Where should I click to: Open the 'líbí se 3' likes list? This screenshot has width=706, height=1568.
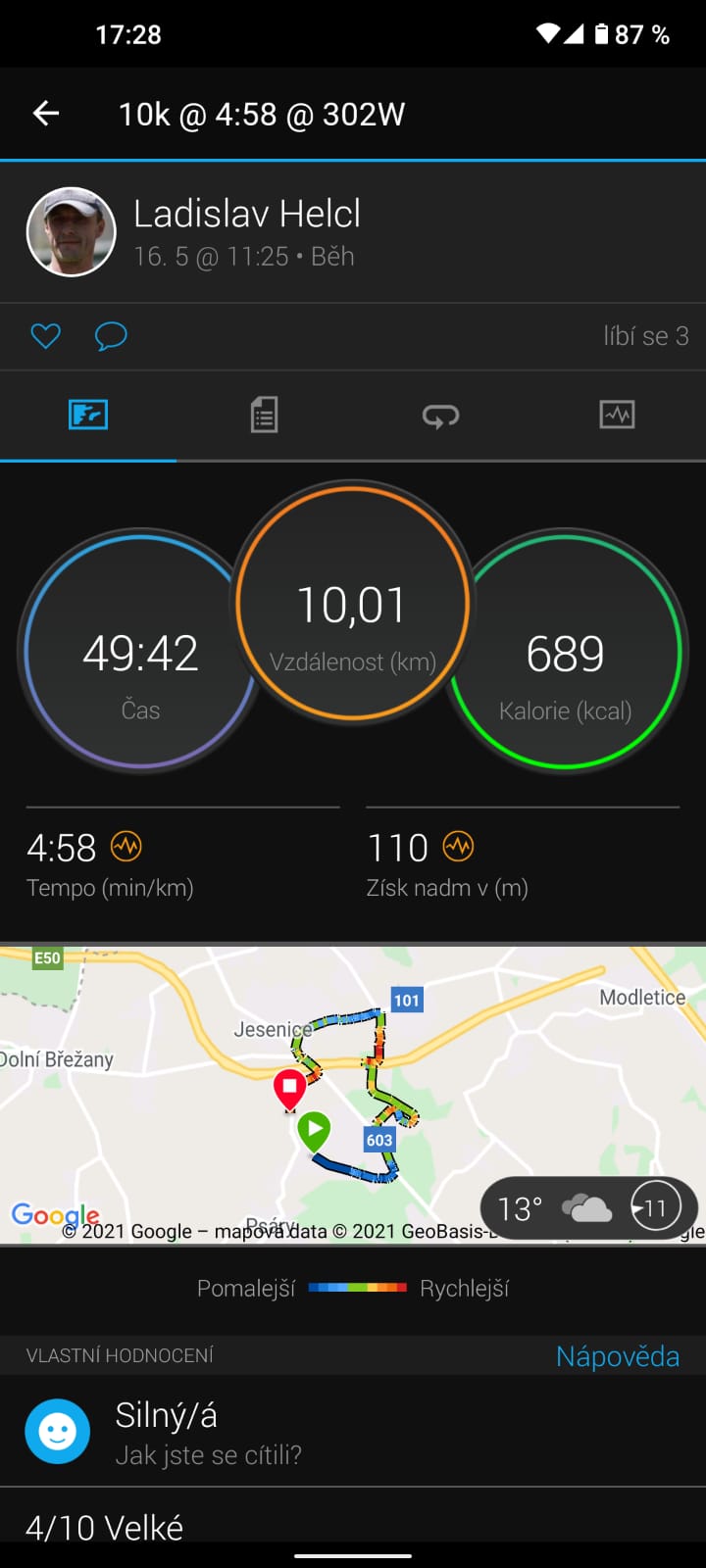[646, 336]
